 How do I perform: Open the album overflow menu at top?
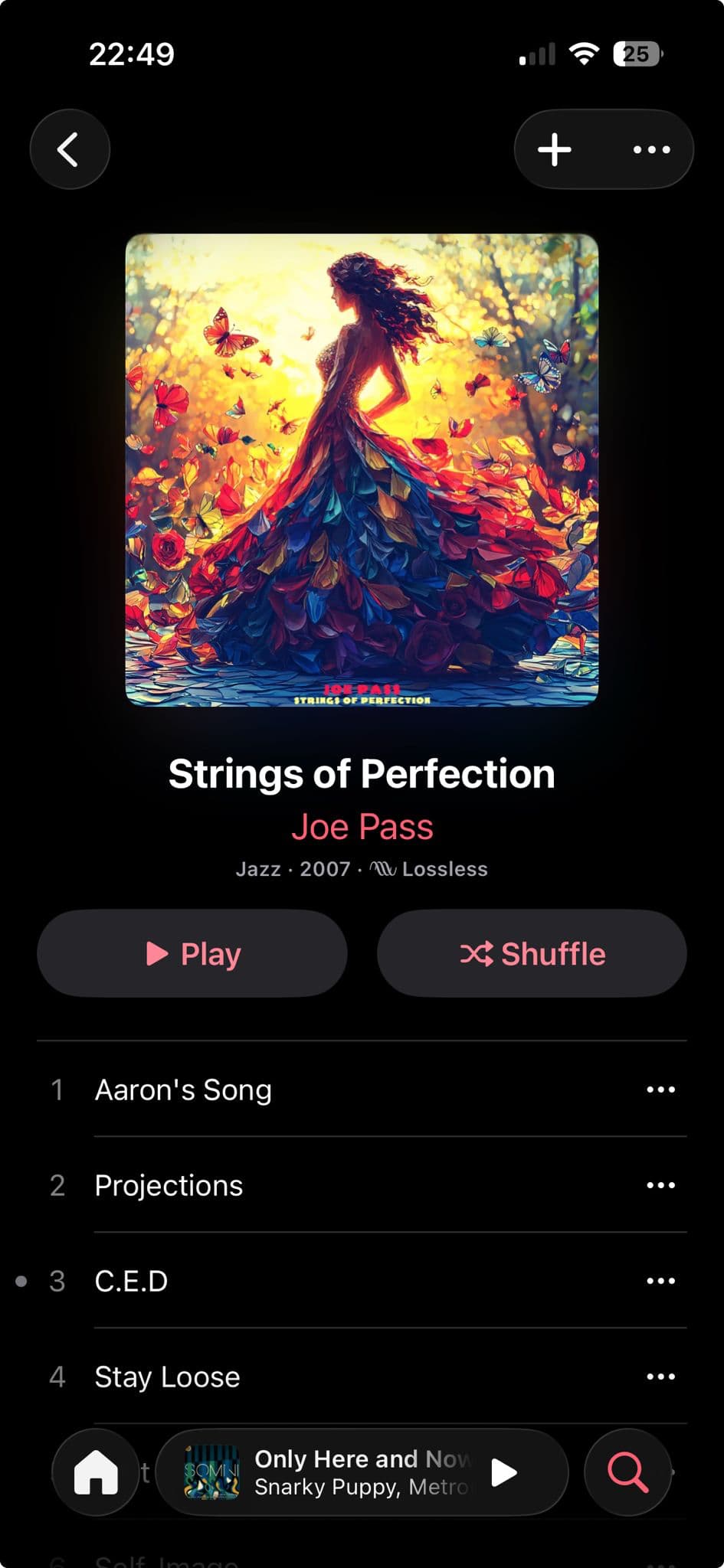coord(651,149)
